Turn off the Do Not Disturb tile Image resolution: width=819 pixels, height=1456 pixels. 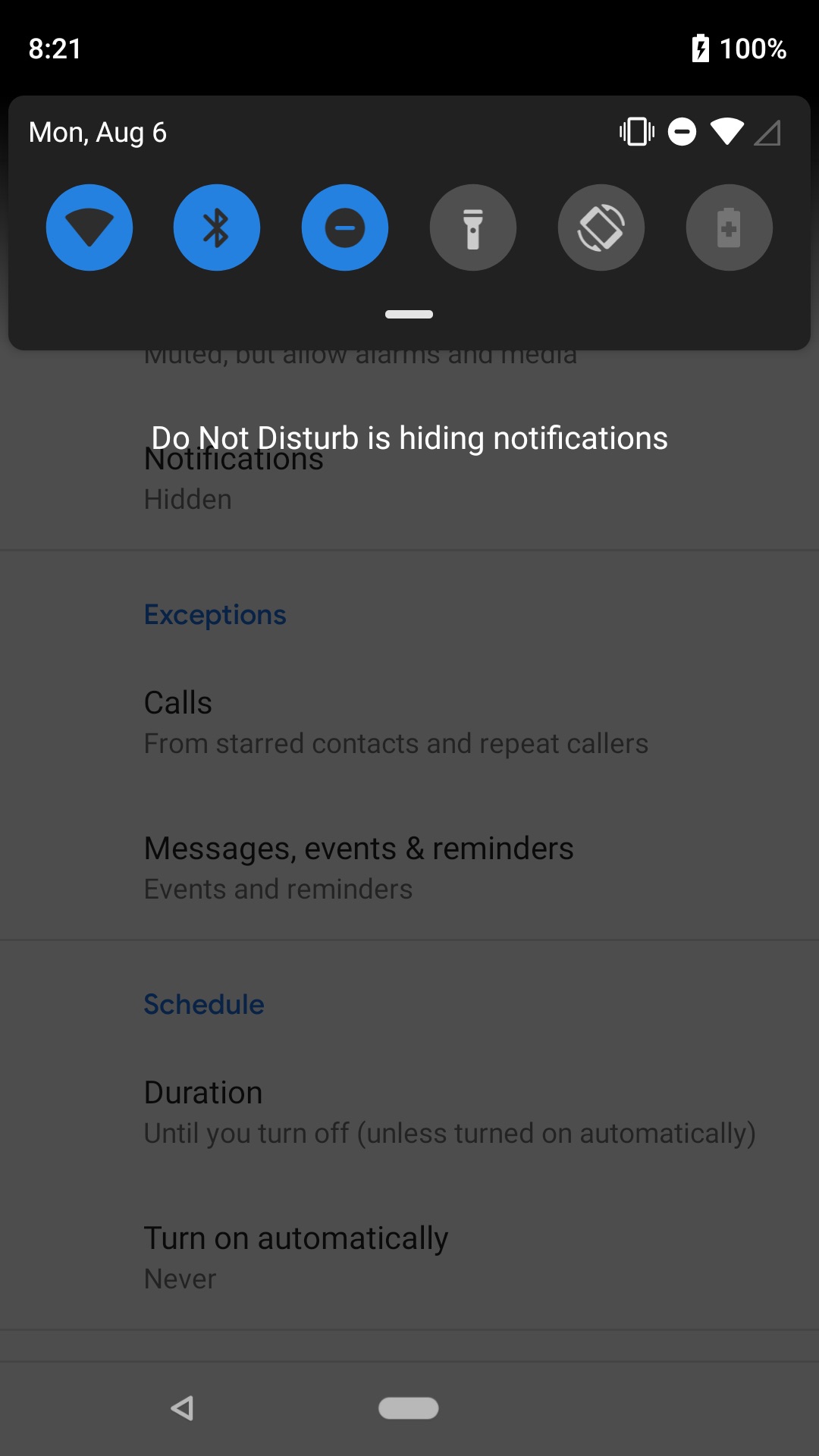pyautogui.click(x=344, y=227)
